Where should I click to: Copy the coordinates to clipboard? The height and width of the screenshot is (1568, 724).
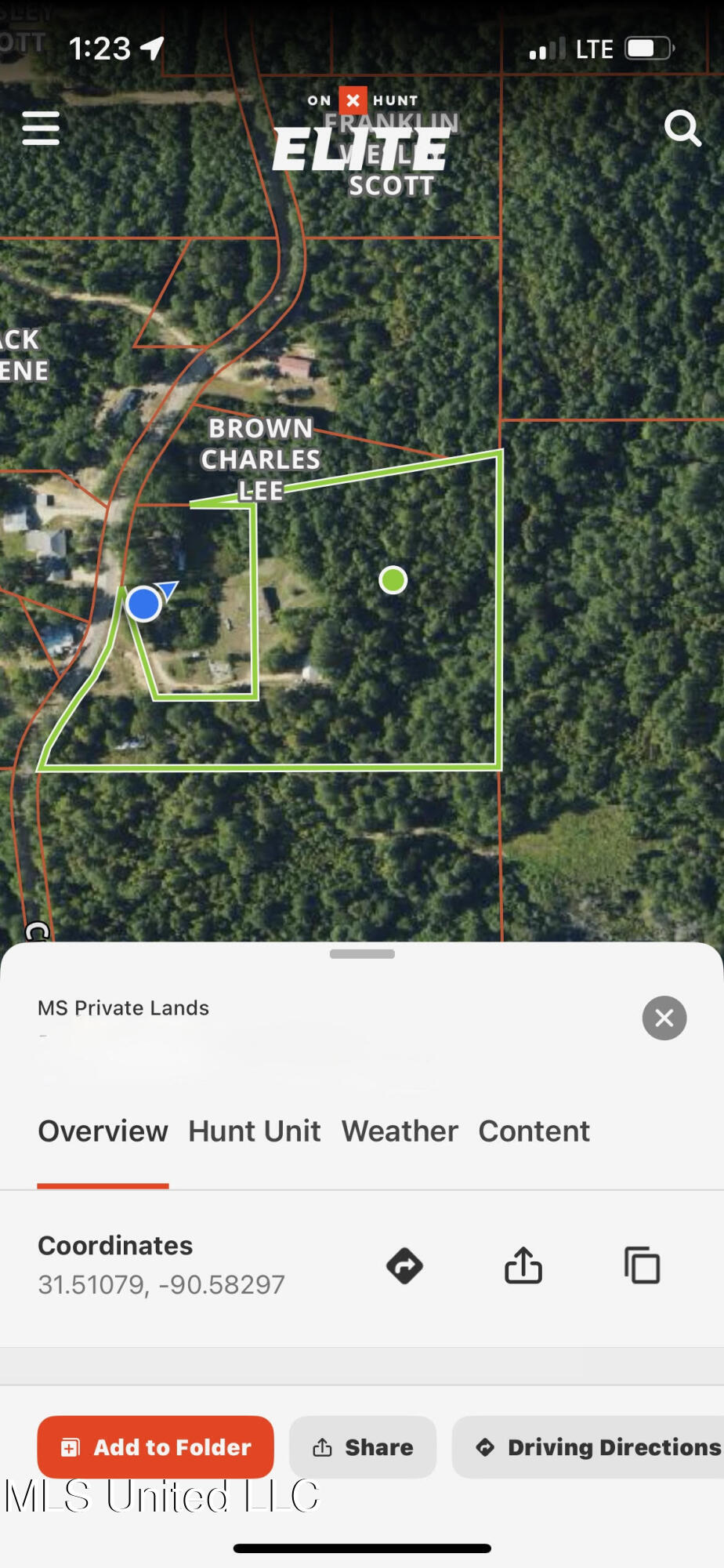point(642,1265)
